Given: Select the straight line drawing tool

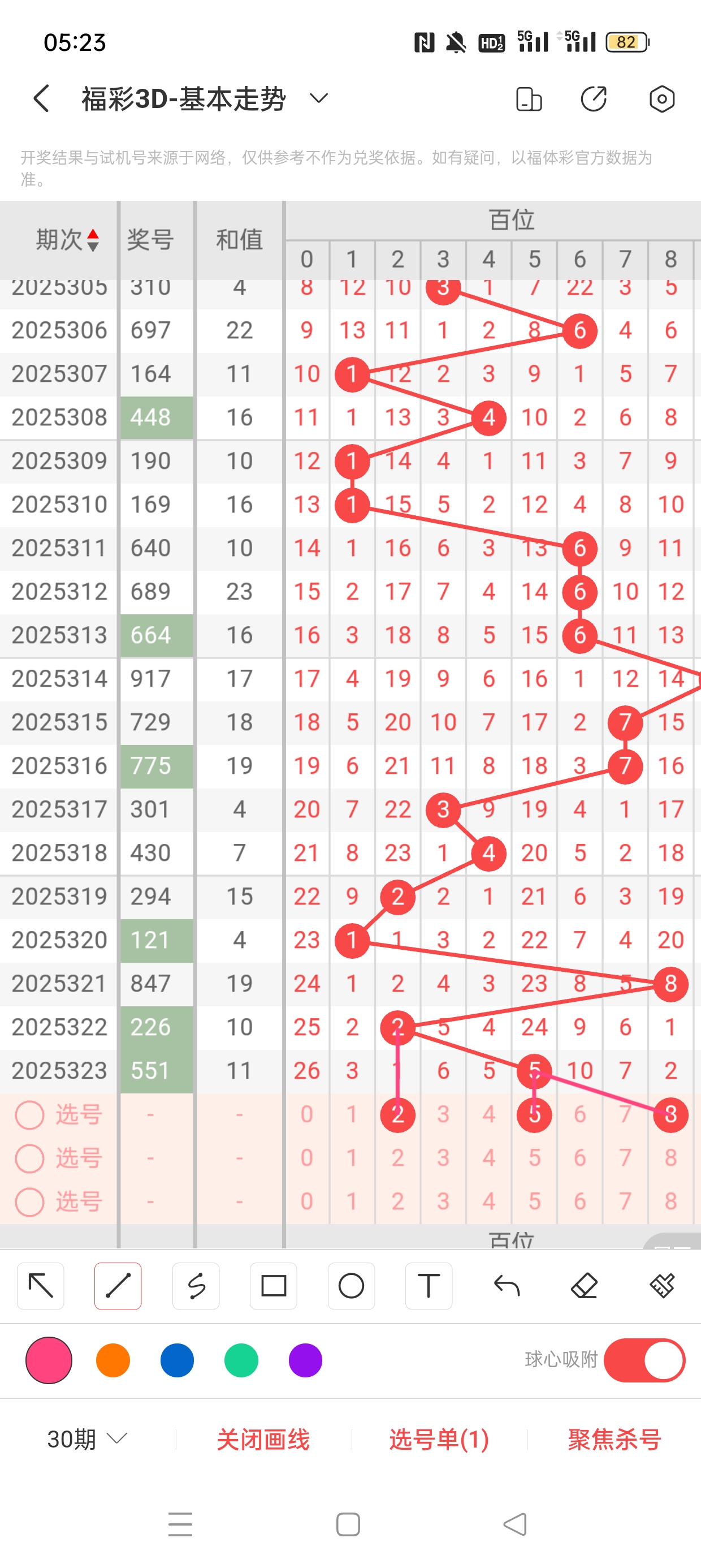Looking at the screenshot, I should (118, 1286).
